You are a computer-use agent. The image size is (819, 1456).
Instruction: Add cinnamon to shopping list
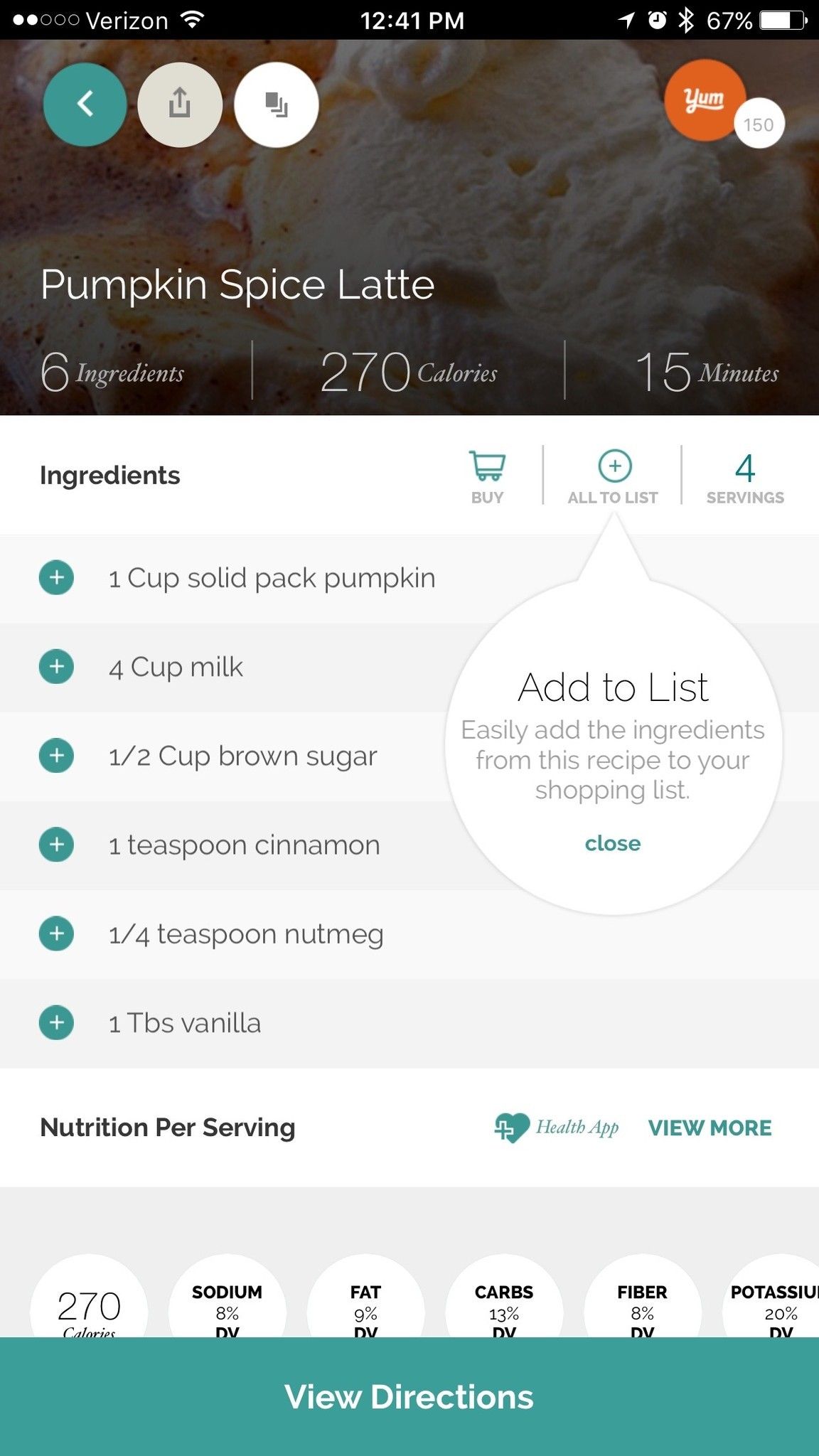point(57,845)
